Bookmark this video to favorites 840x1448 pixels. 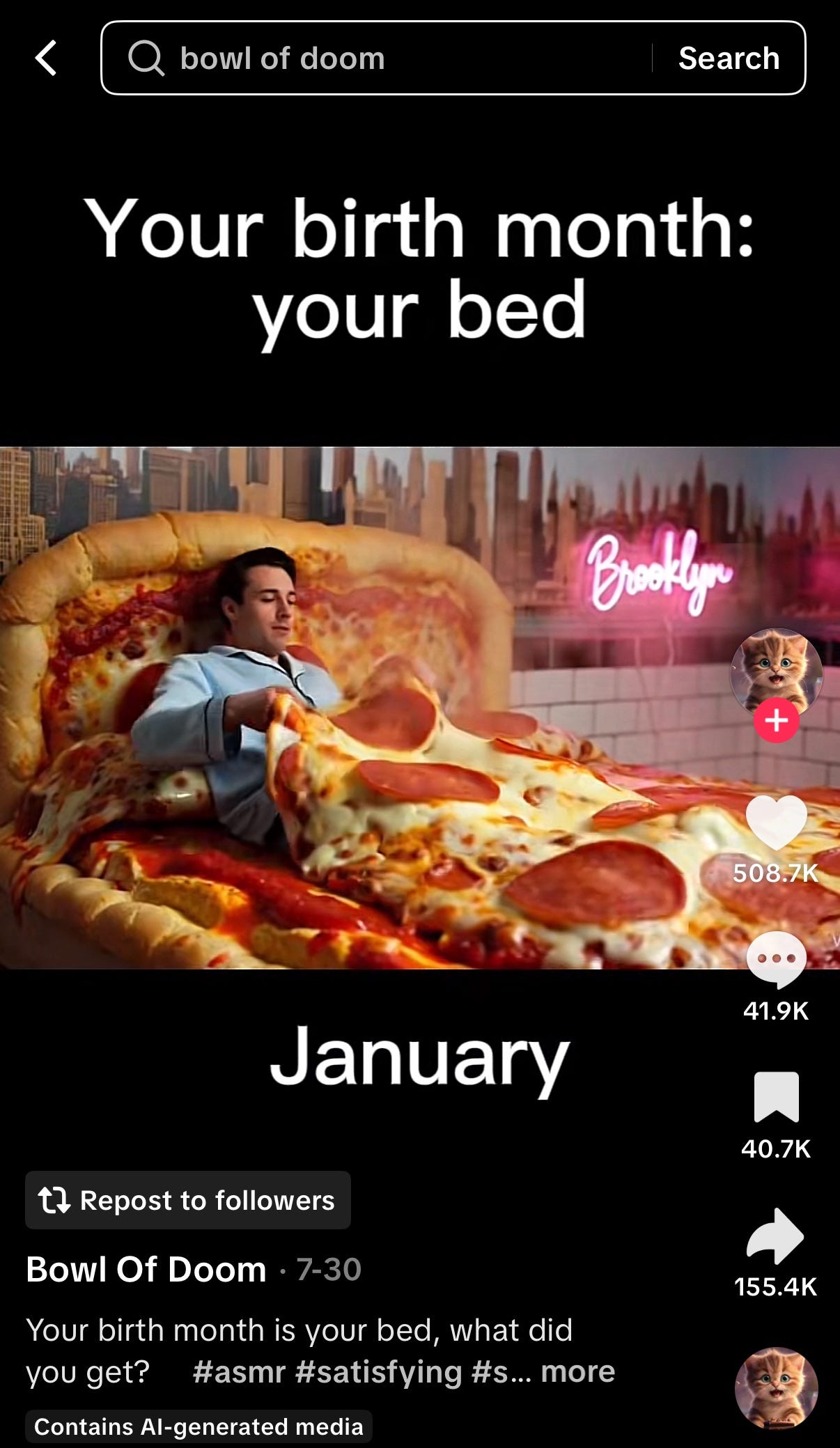[x=776, y=1097]
